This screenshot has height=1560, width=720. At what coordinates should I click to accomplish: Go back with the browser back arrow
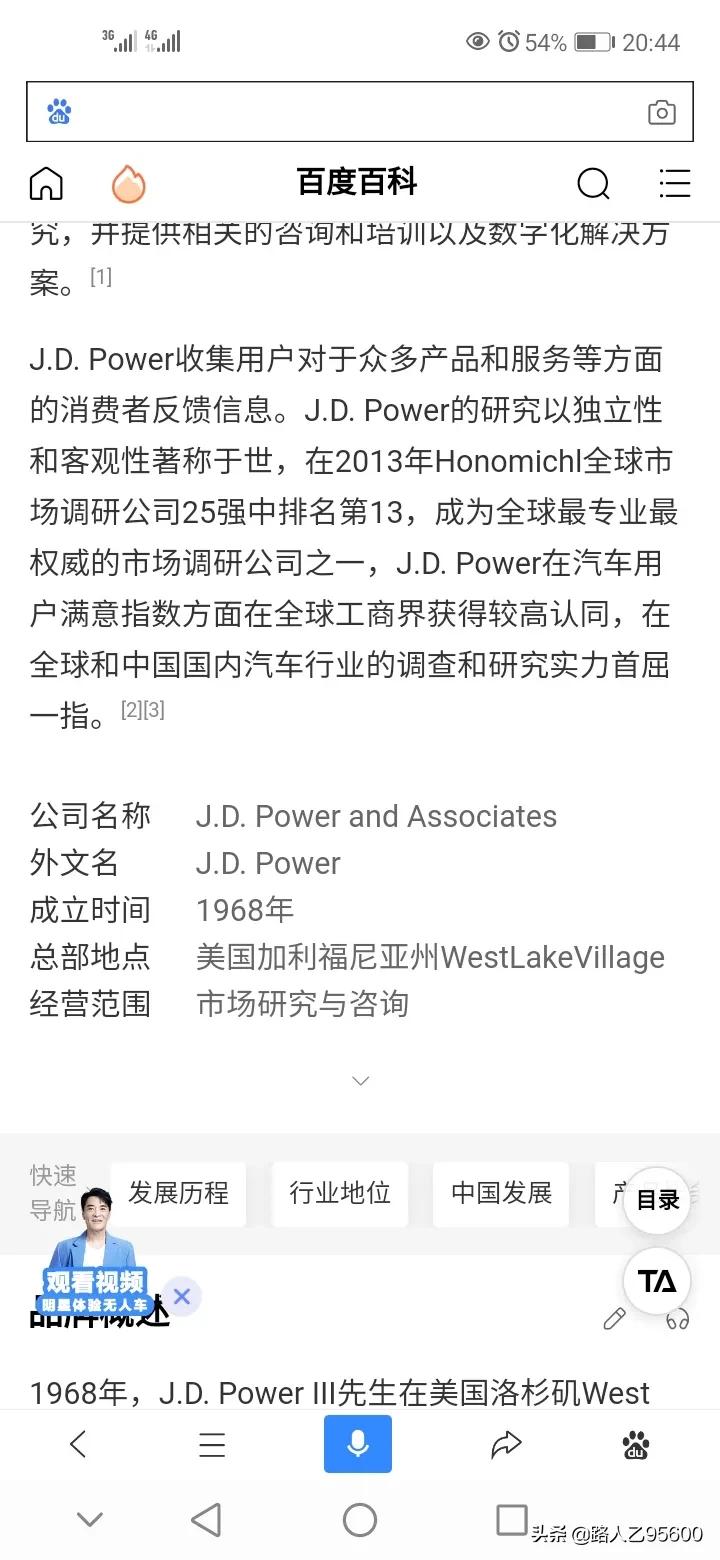tap(79, 1444)
